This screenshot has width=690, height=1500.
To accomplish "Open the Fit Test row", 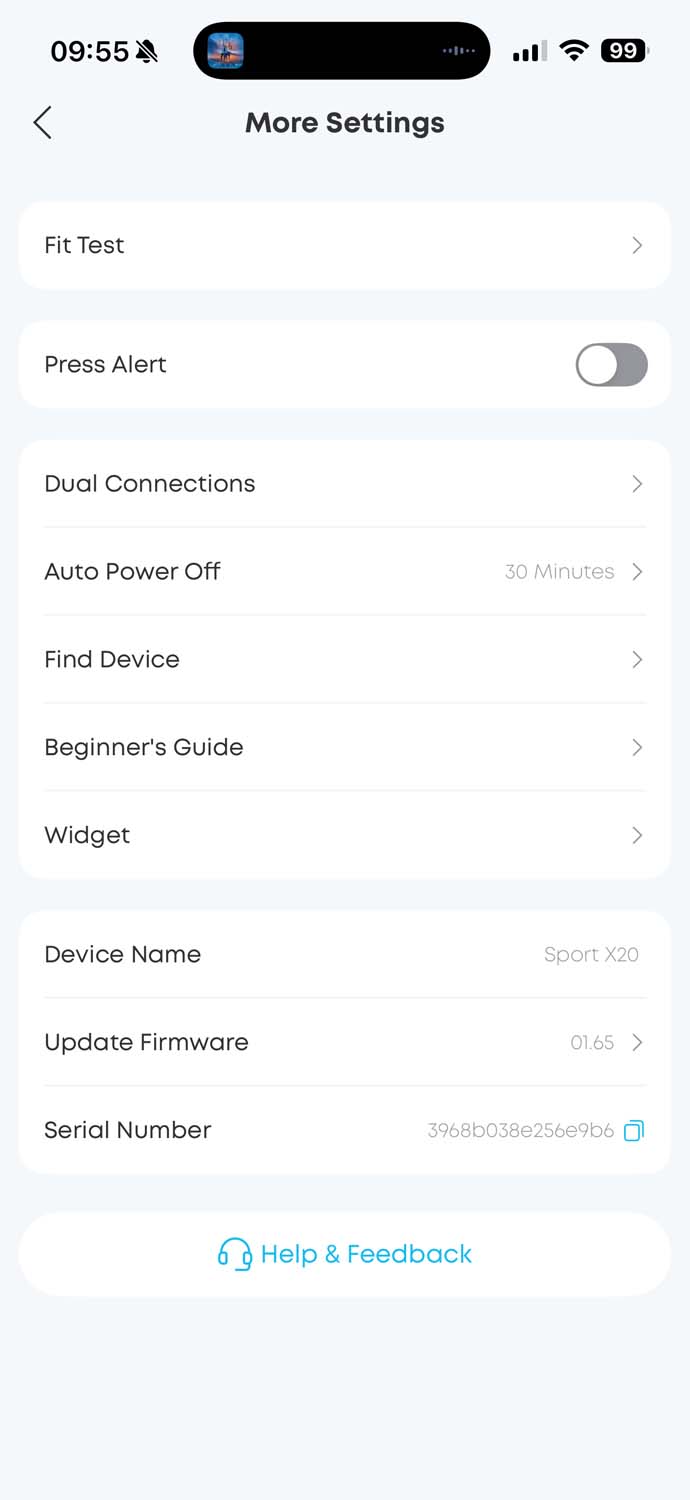I will click(344, 246).
